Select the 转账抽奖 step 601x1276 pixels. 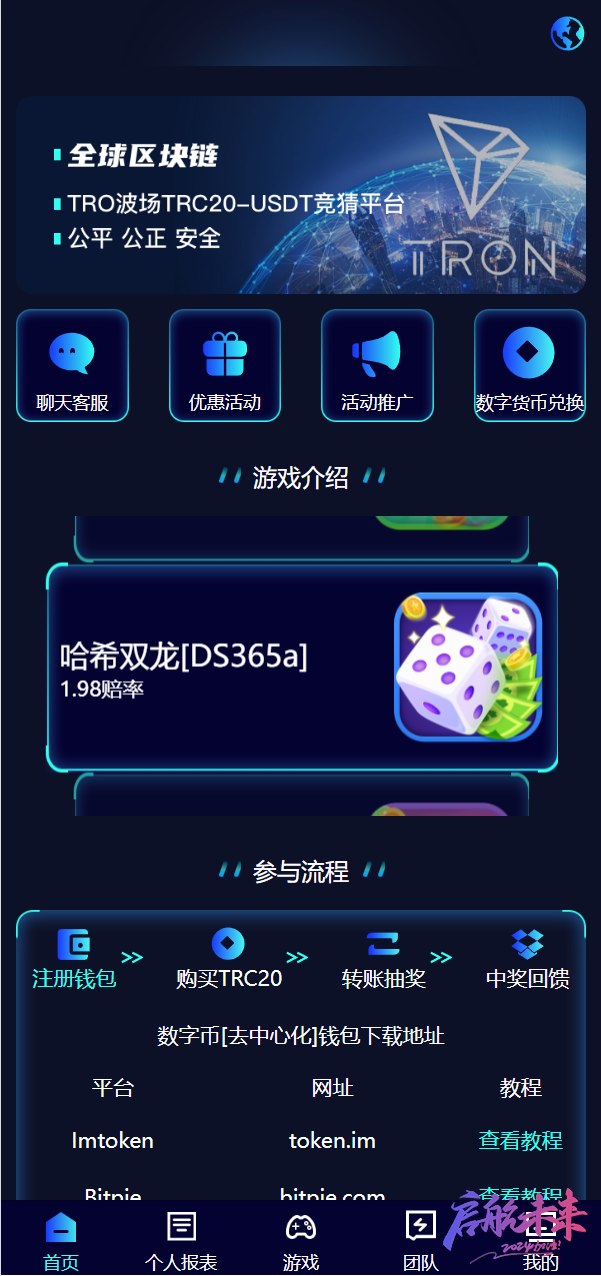coord(384,961)
